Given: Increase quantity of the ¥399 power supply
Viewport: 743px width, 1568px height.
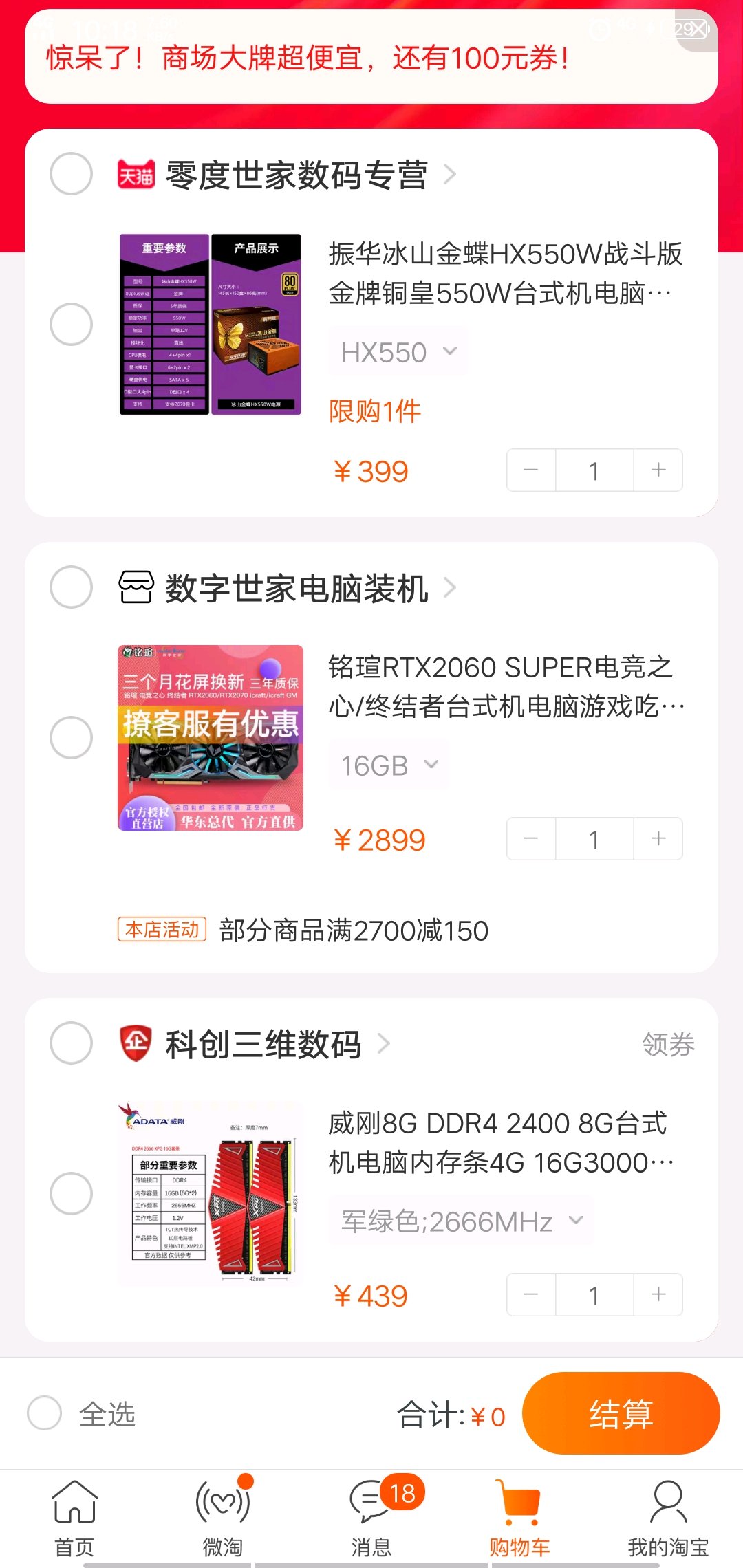Looking at the screenshot, I should coord(658,470).
